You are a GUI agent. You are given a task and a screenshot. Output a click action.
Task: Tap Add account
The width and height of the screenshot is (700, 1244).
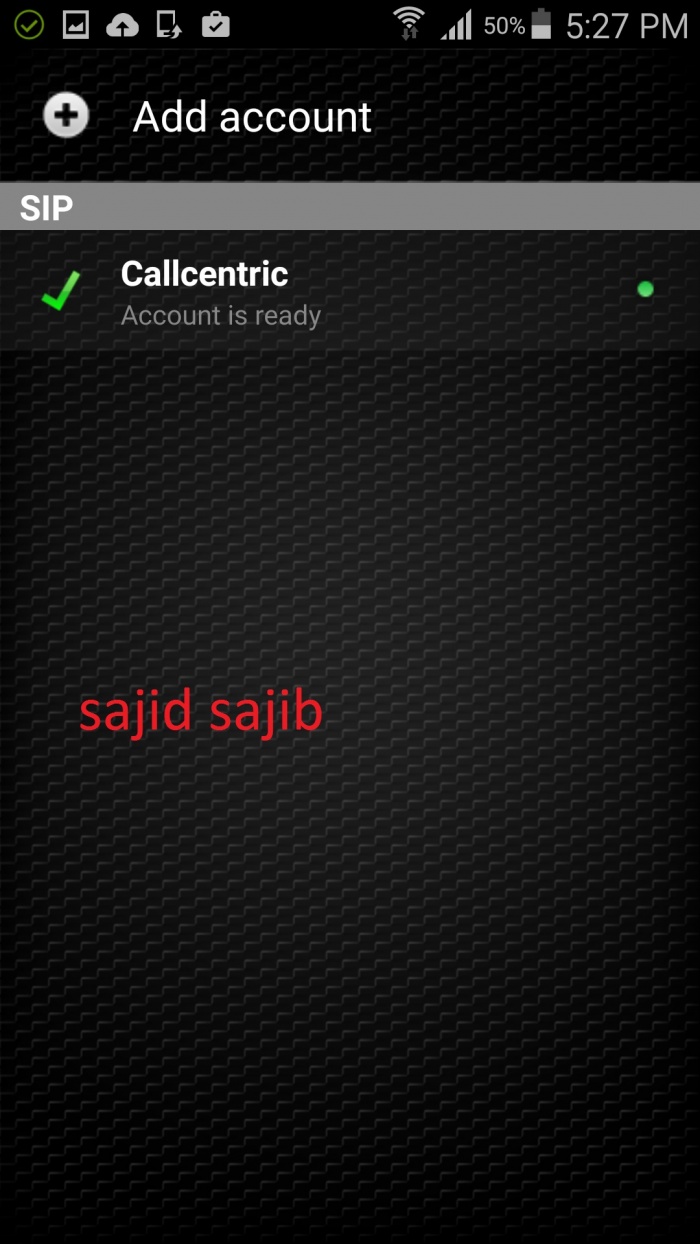pos(251,117)
